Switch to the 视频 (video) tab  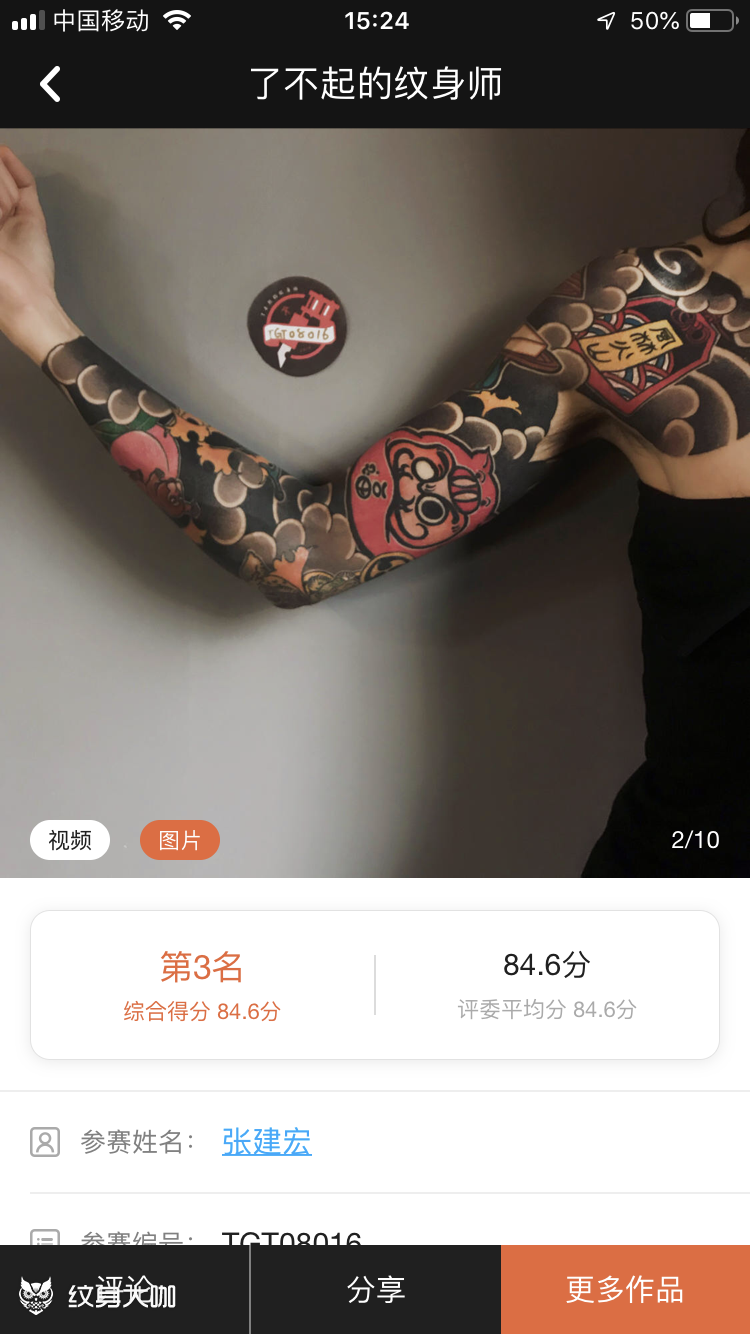(x=70, y=840)
